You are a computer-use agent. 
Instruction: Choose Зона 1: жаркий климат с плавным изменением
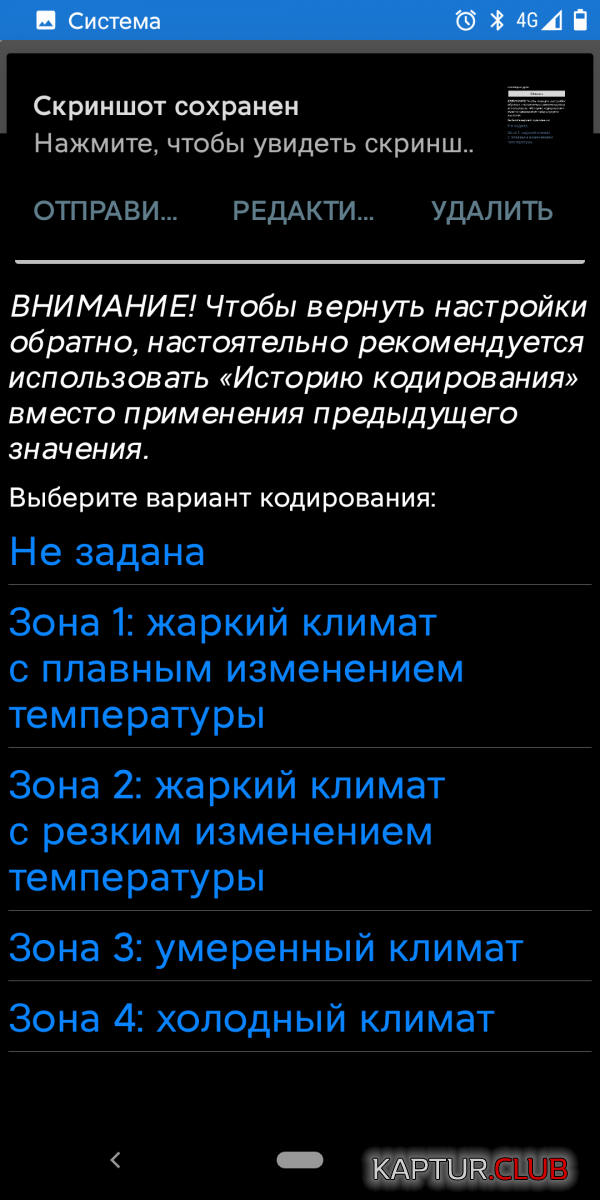236,668
